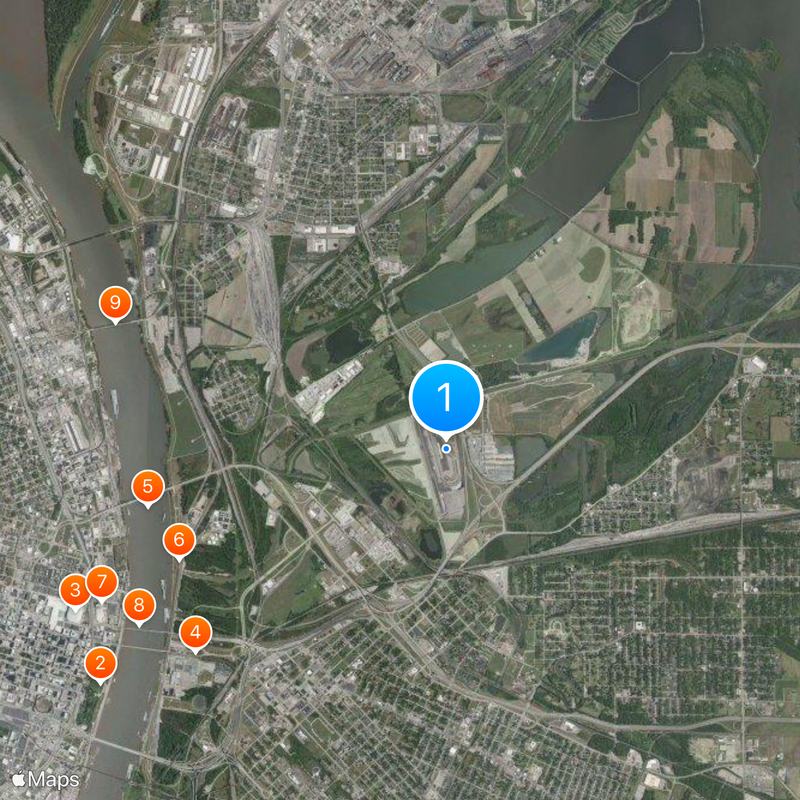Select the large blue pin numbered 1
Viewport: 800px width, 800px height.
click(x=446, y=398)
